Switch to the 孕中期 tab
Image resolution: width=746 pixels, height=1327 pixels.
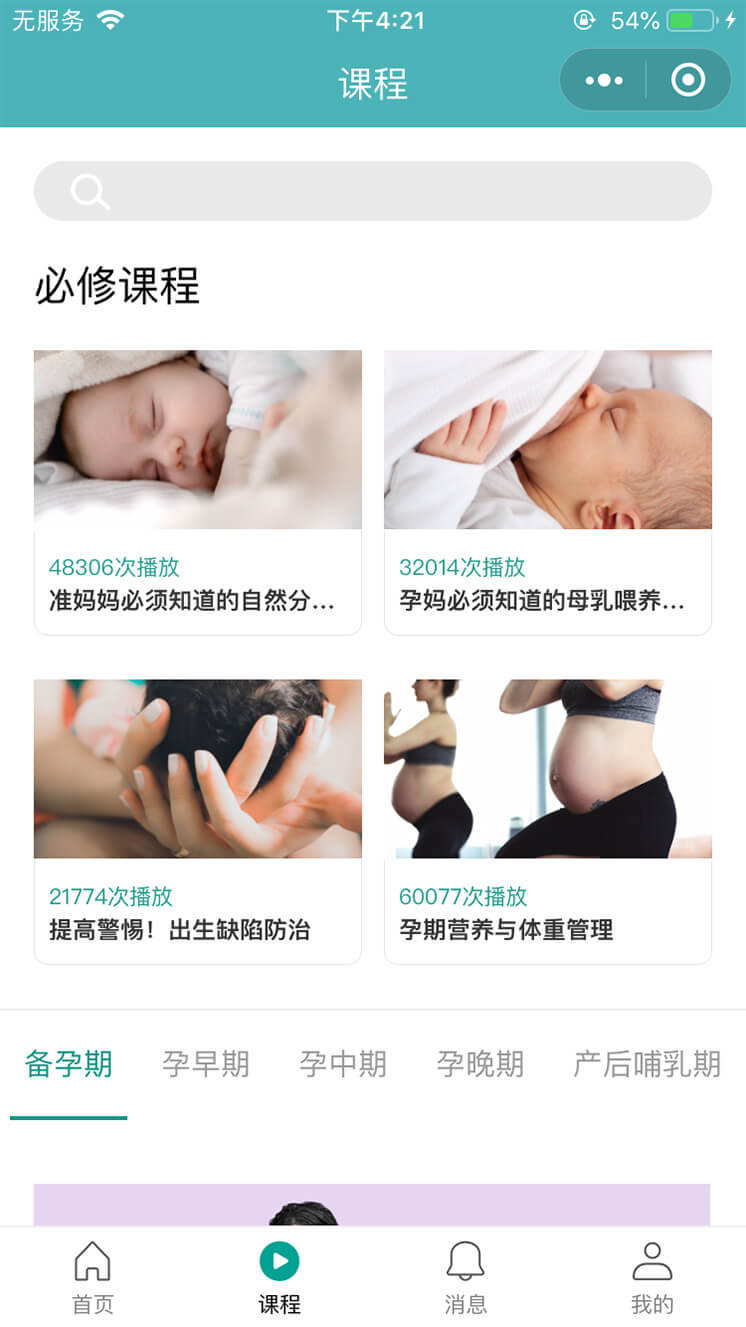[343, 1064]
